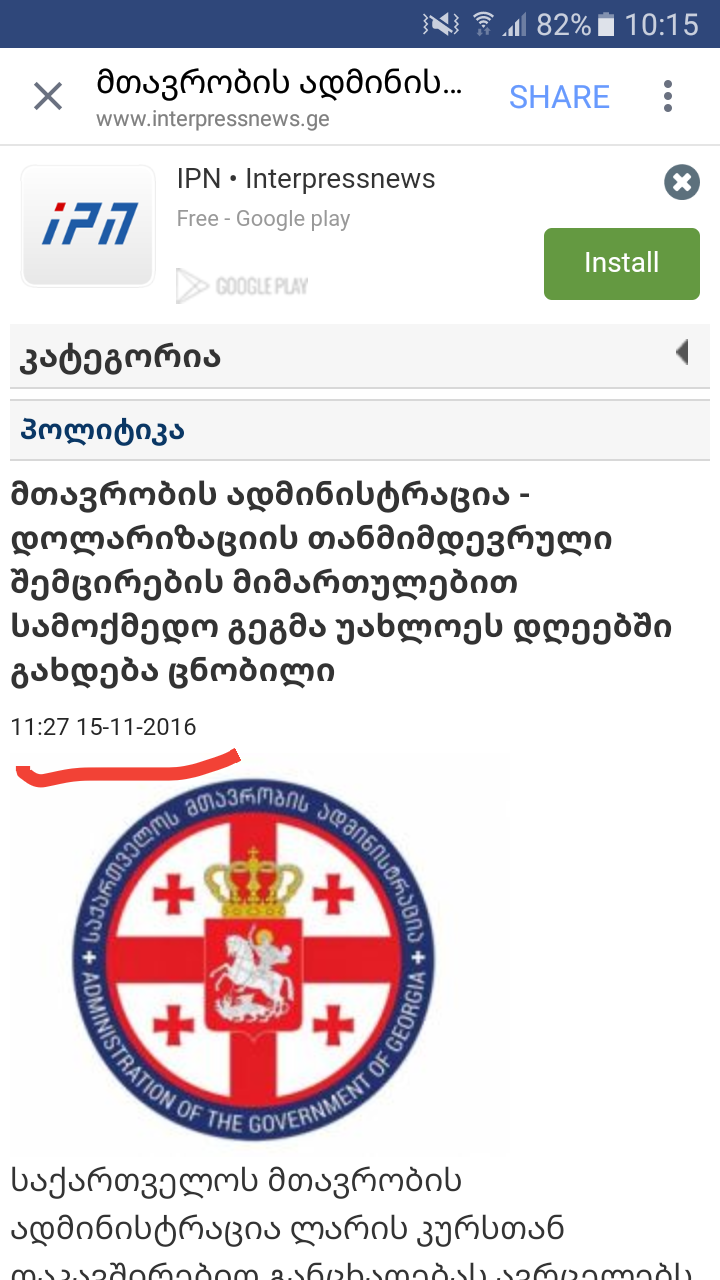Install the IPN Interpressnews app
This screenshot has width=720, height=1280.
tap(621, 263)
